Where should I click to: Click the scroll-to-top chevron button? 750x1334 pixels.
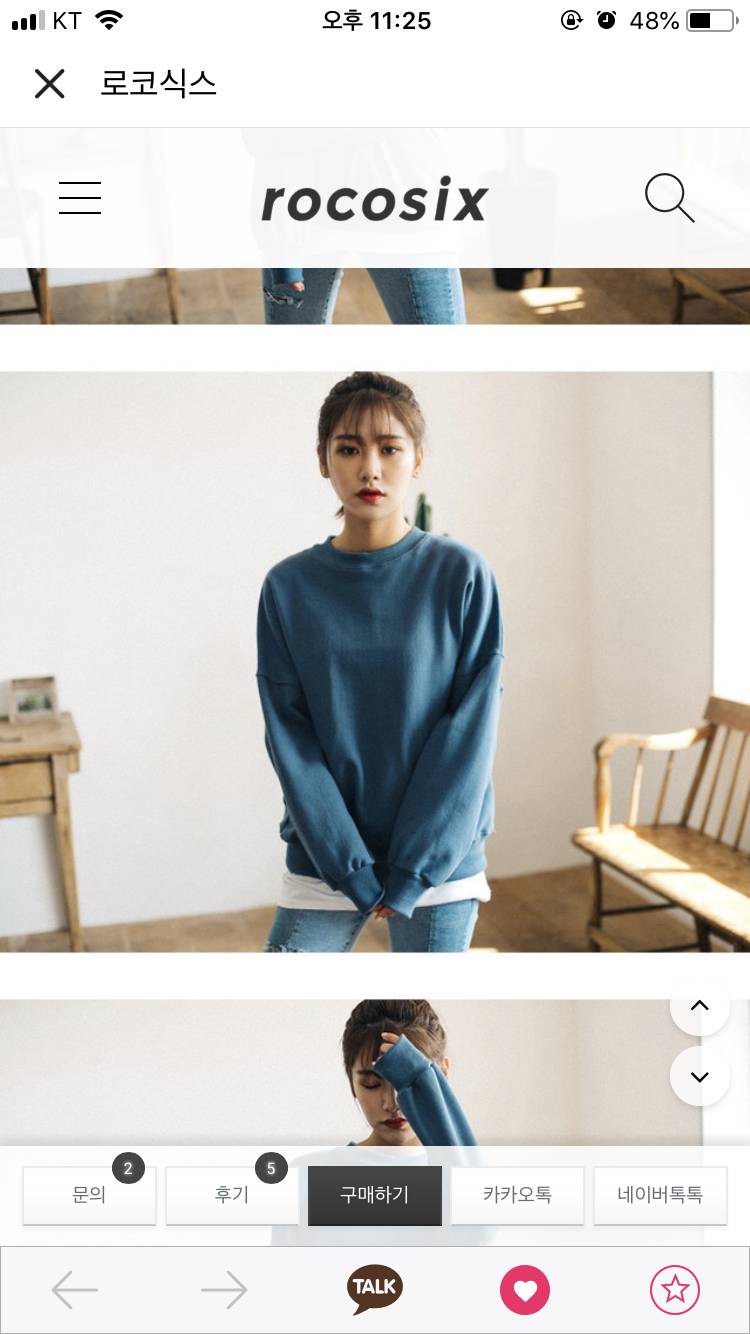(x=699, y=1007)
